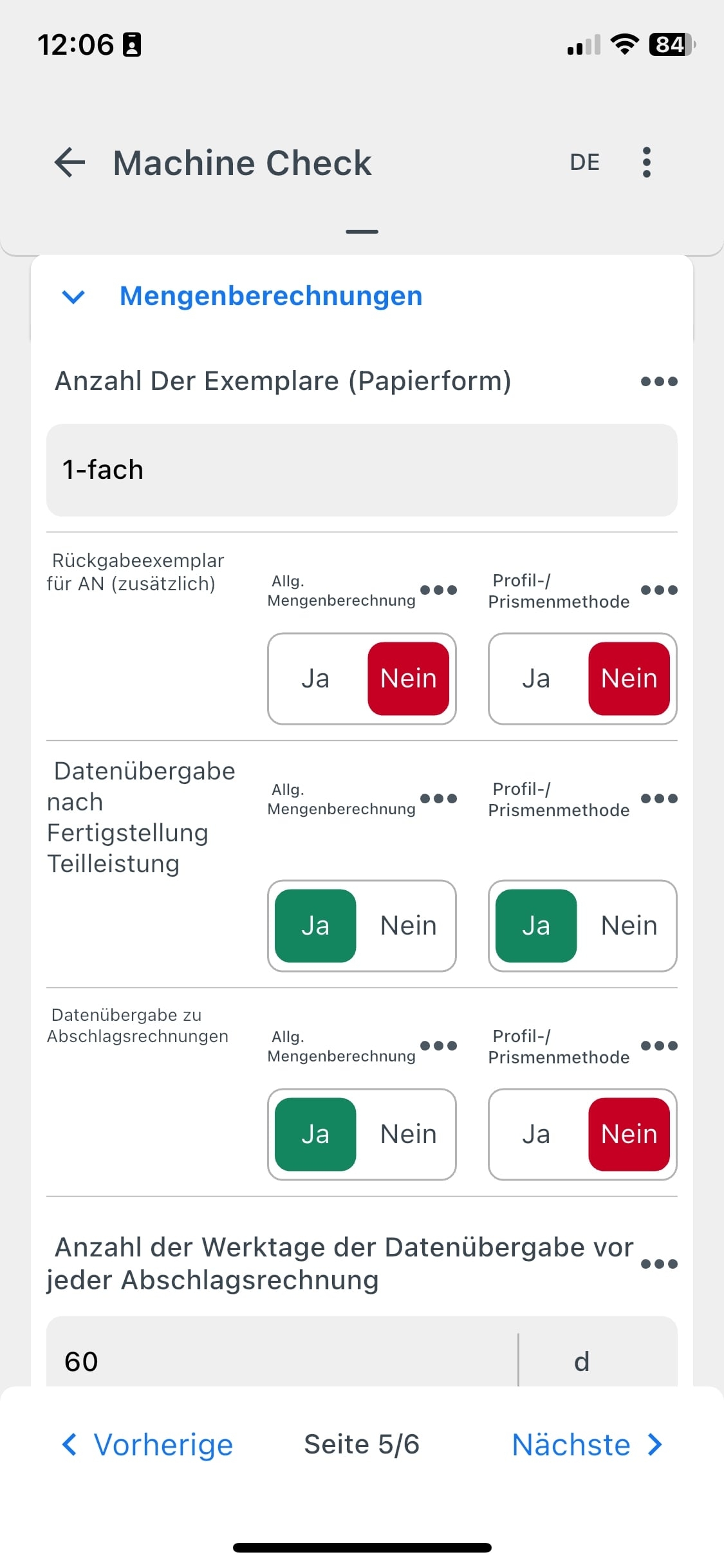Select Ja for Rückgabeexemplar Allg. Mengenberechnung
Screen dimensions: 724x1568
315,678
